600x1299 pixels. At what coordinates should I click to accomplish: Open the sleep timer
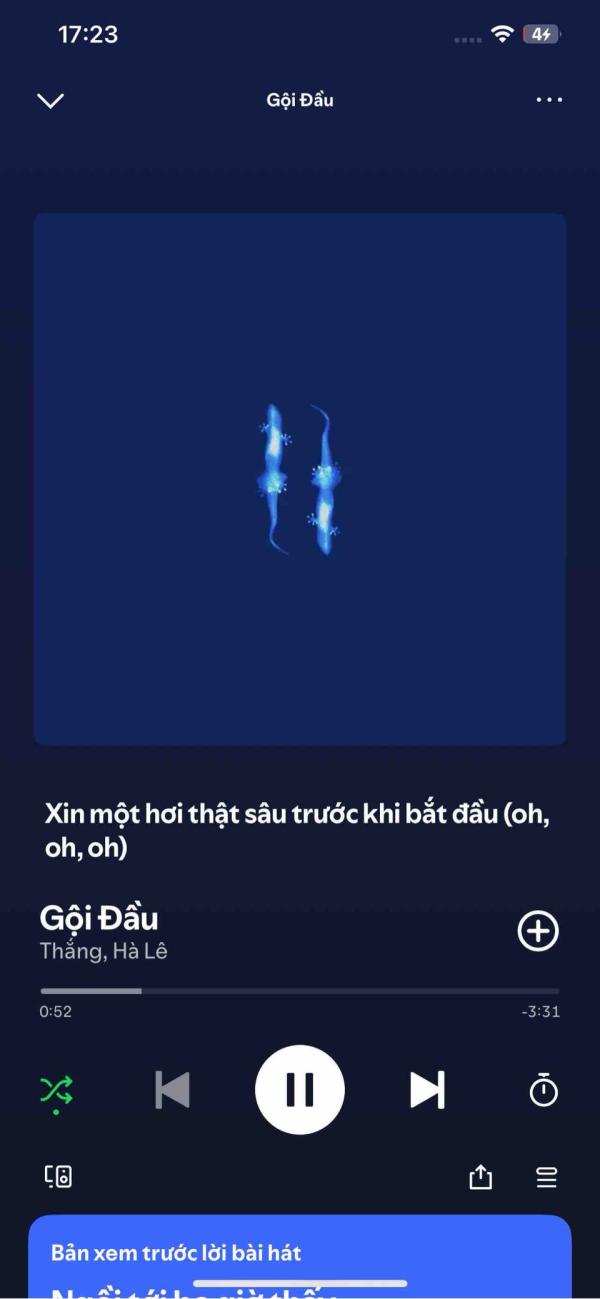[x=543, y=1090]
